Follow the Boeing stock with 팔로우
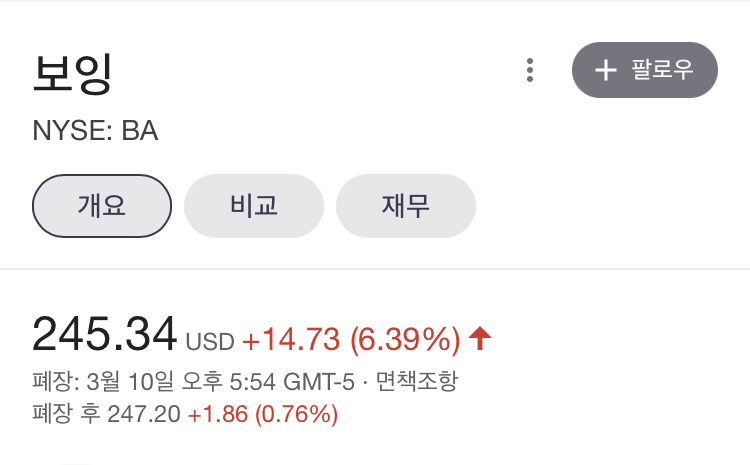Viewport: 750px width, 465px height. (x=644, y=70)
